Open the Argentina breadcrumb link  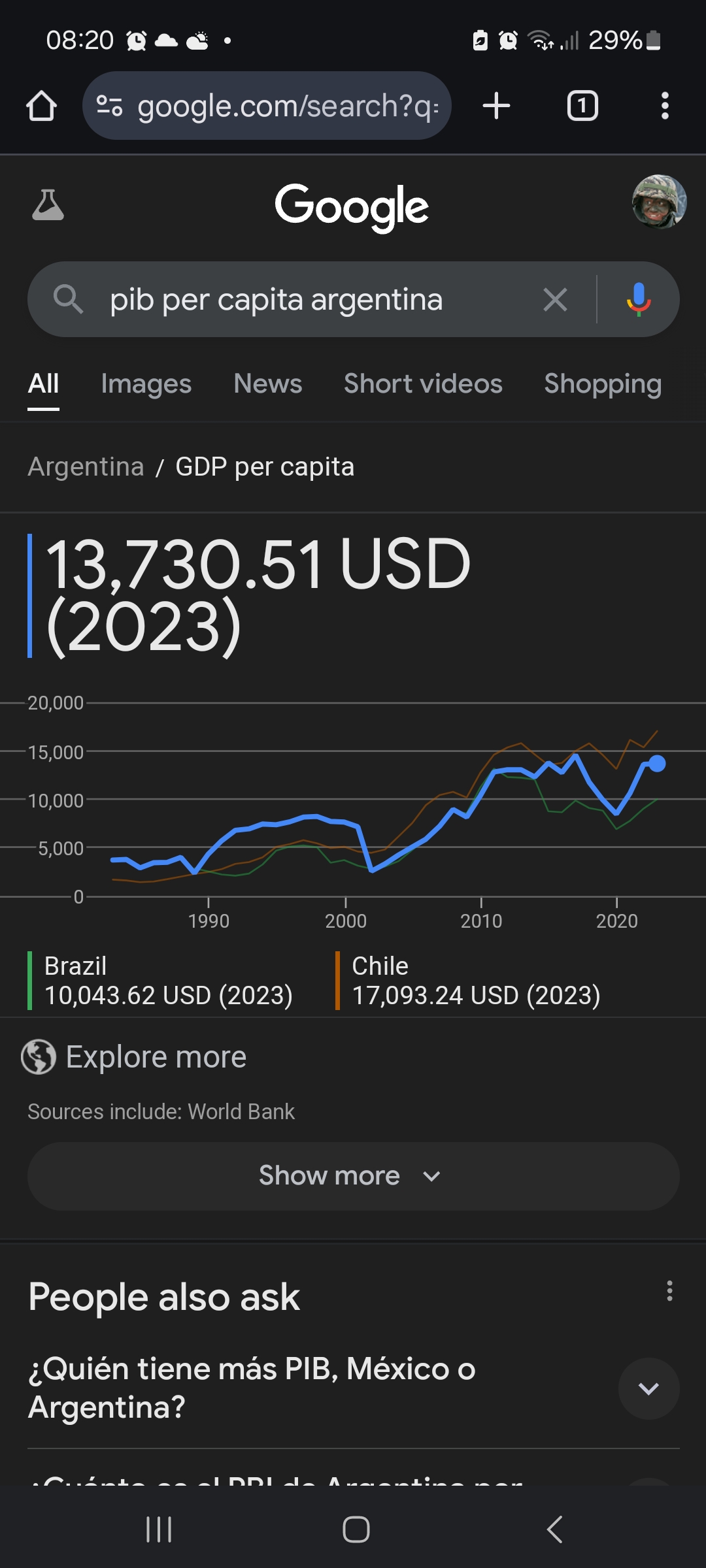(x=86, y=467)
